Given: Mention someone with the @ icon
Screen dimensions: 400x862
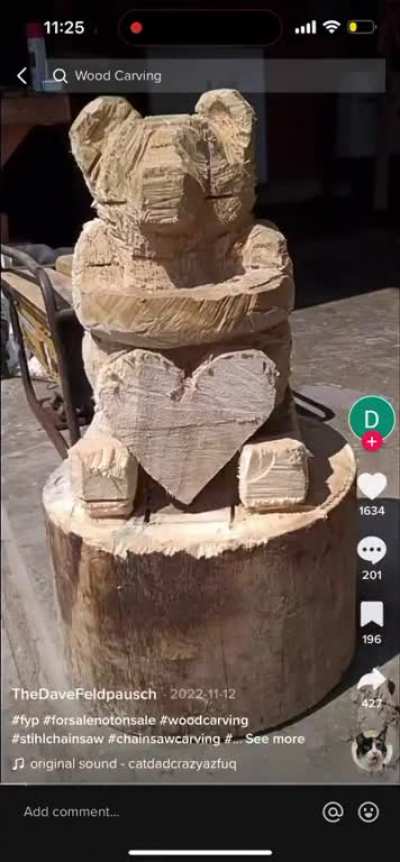Looking at the screenshot, I should [332, 811].
